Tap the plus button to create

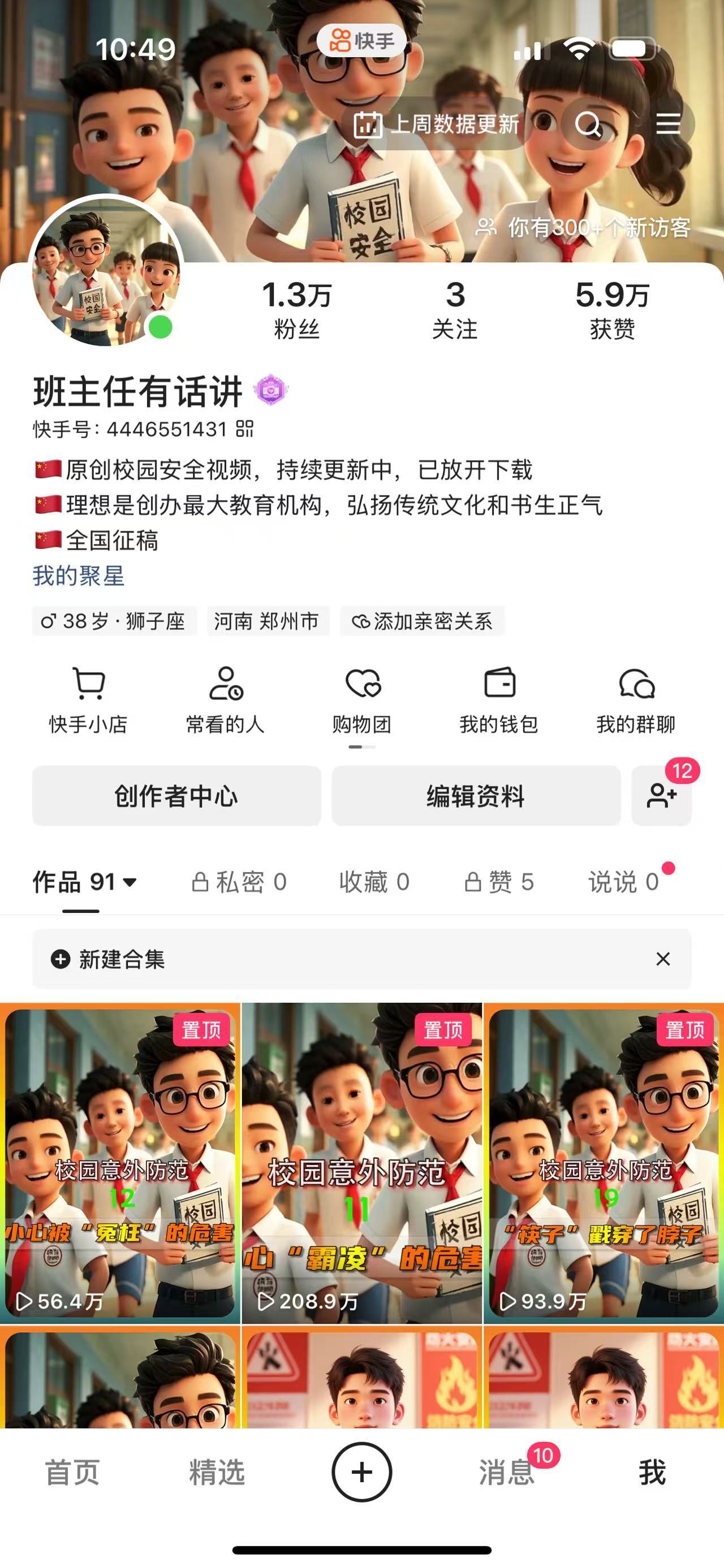pos(361,1472)
